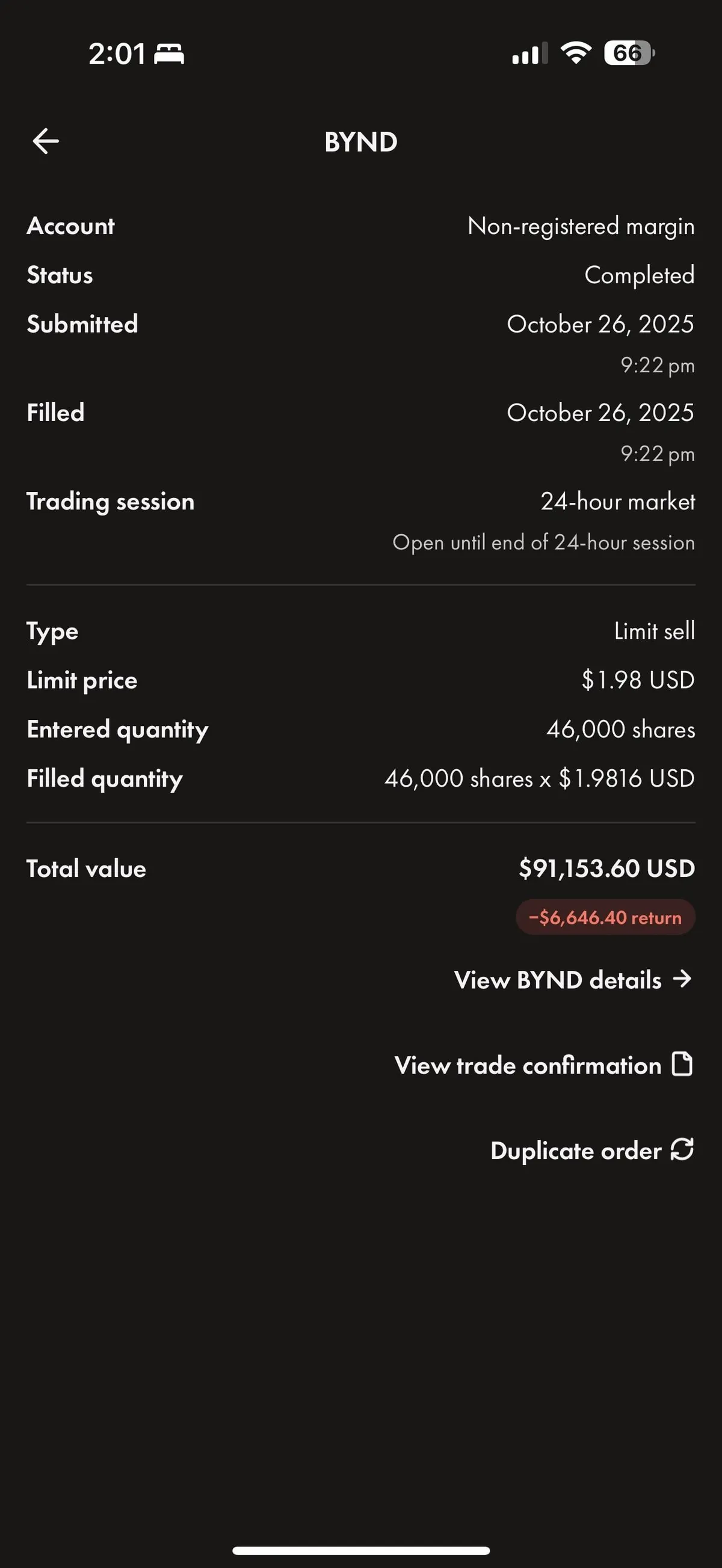Viewport: 722px width, 1568px height.
Task: Tap the -$6,646.40 return badge
Action: 605,917
